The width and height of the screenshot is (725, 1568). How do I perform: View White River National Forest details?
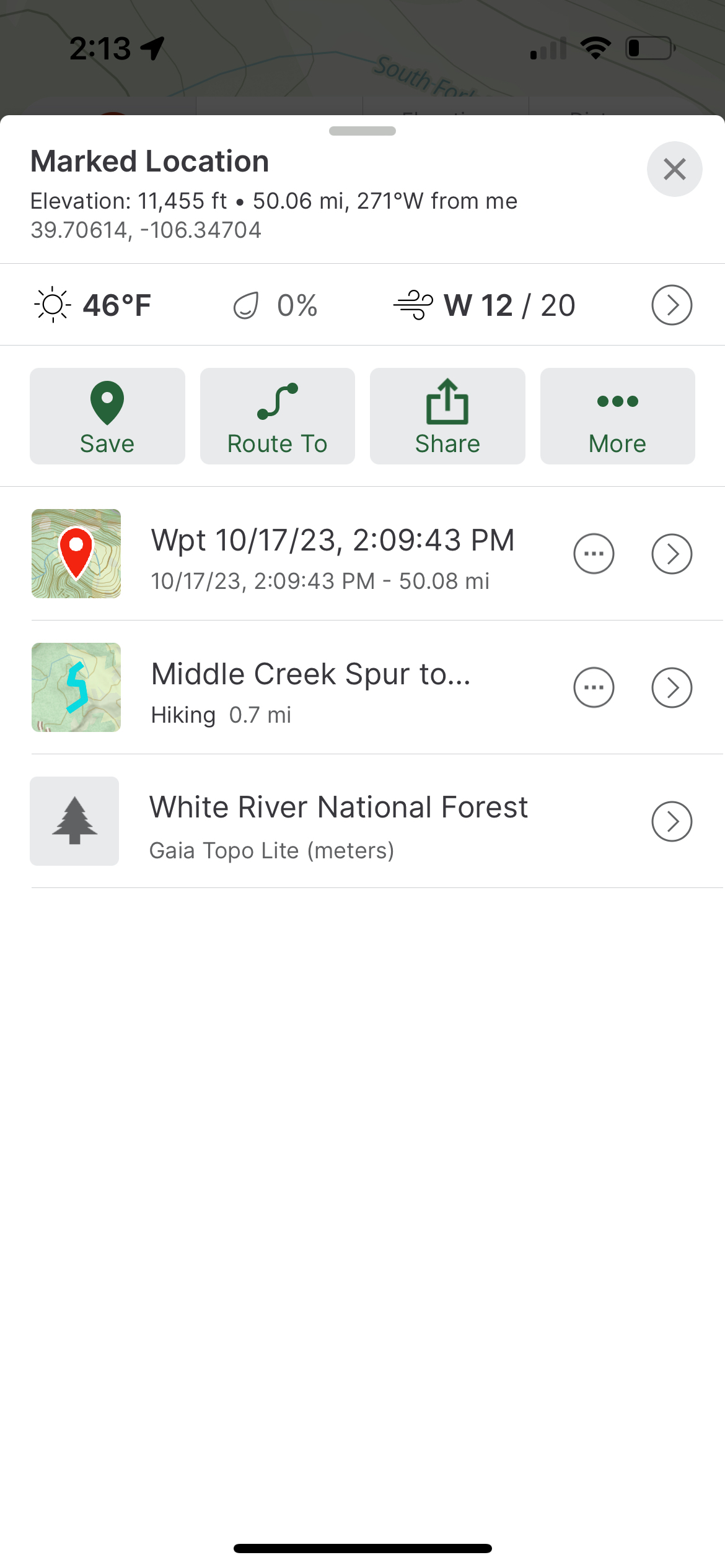pyautogui.click(x=672, y=821)
